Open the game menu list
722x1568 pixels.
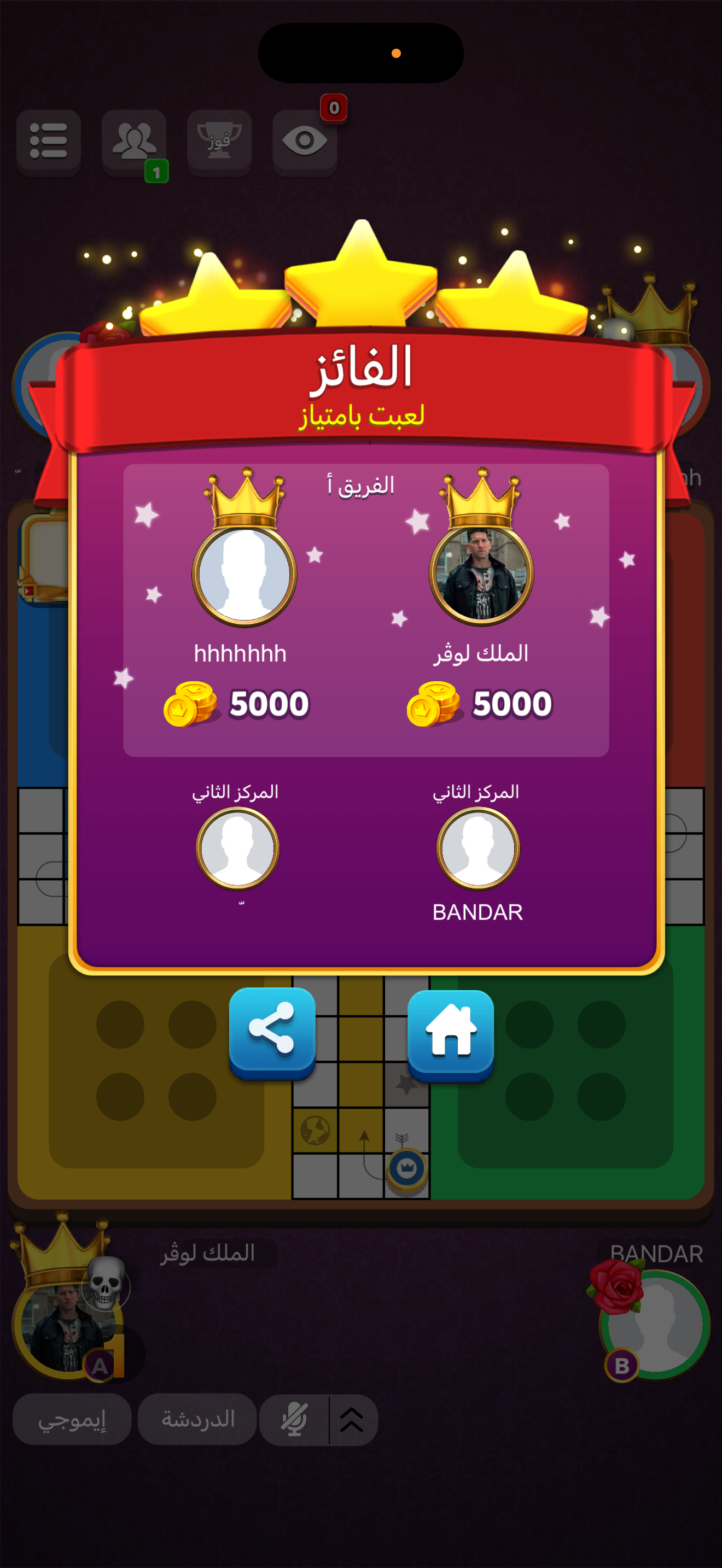(49, 141)
